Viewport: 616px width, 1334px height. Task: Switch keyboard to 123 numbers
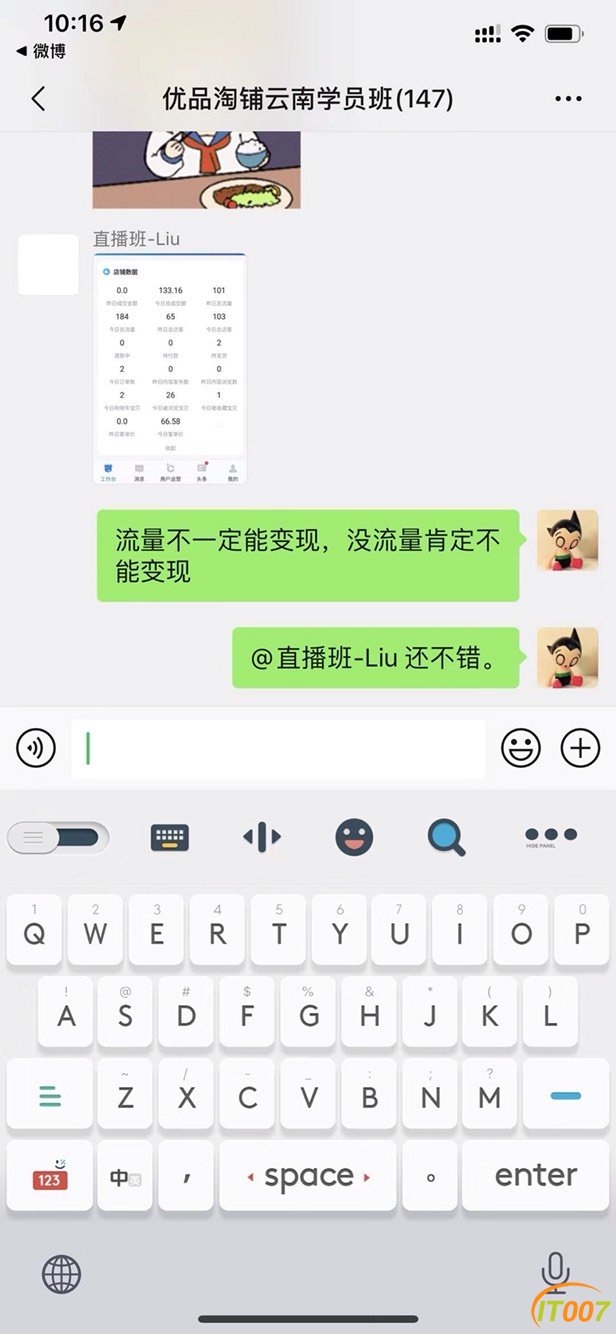50,1176
